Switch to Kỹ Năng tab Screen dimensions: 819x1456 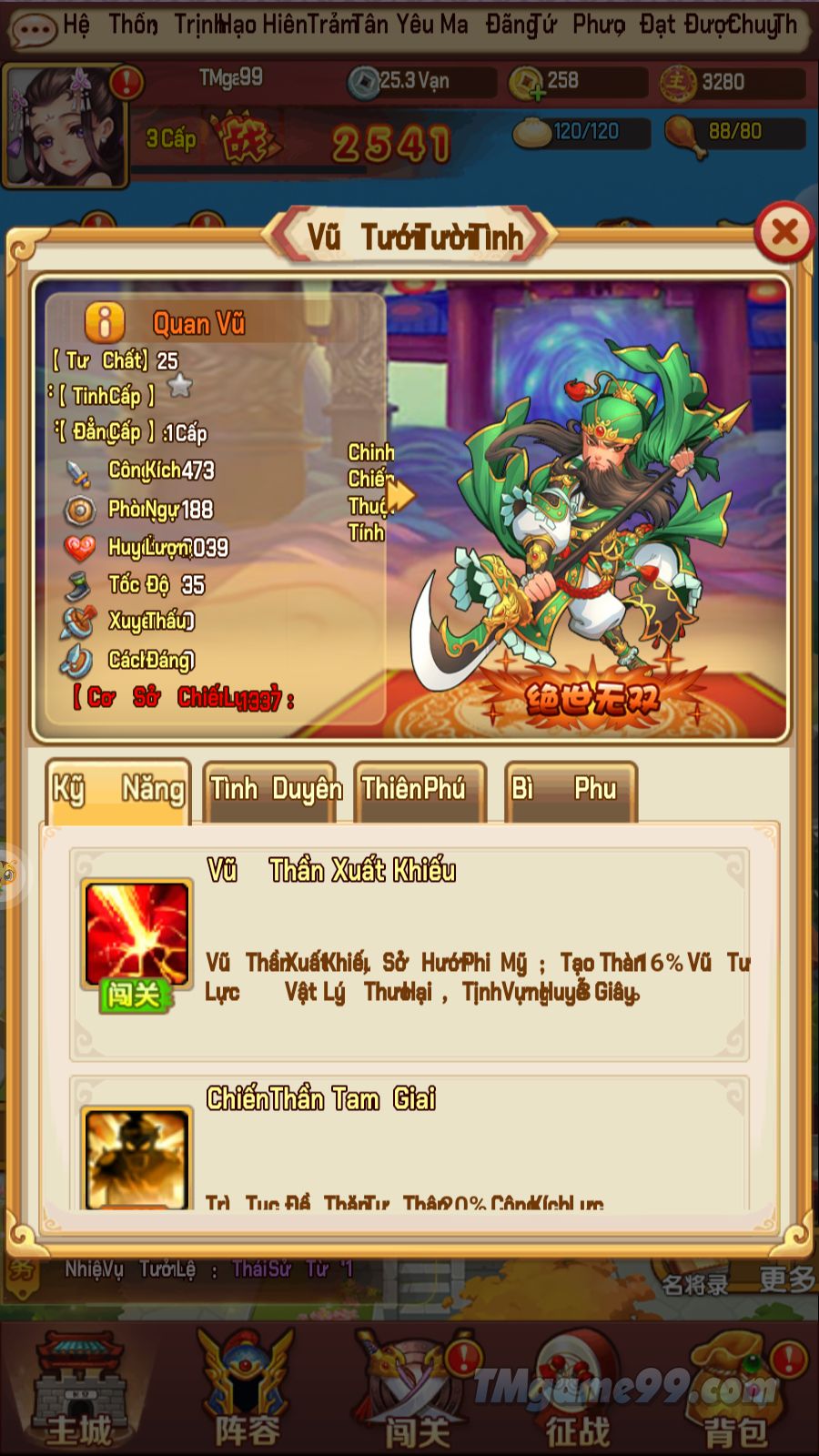pos(118,790)
